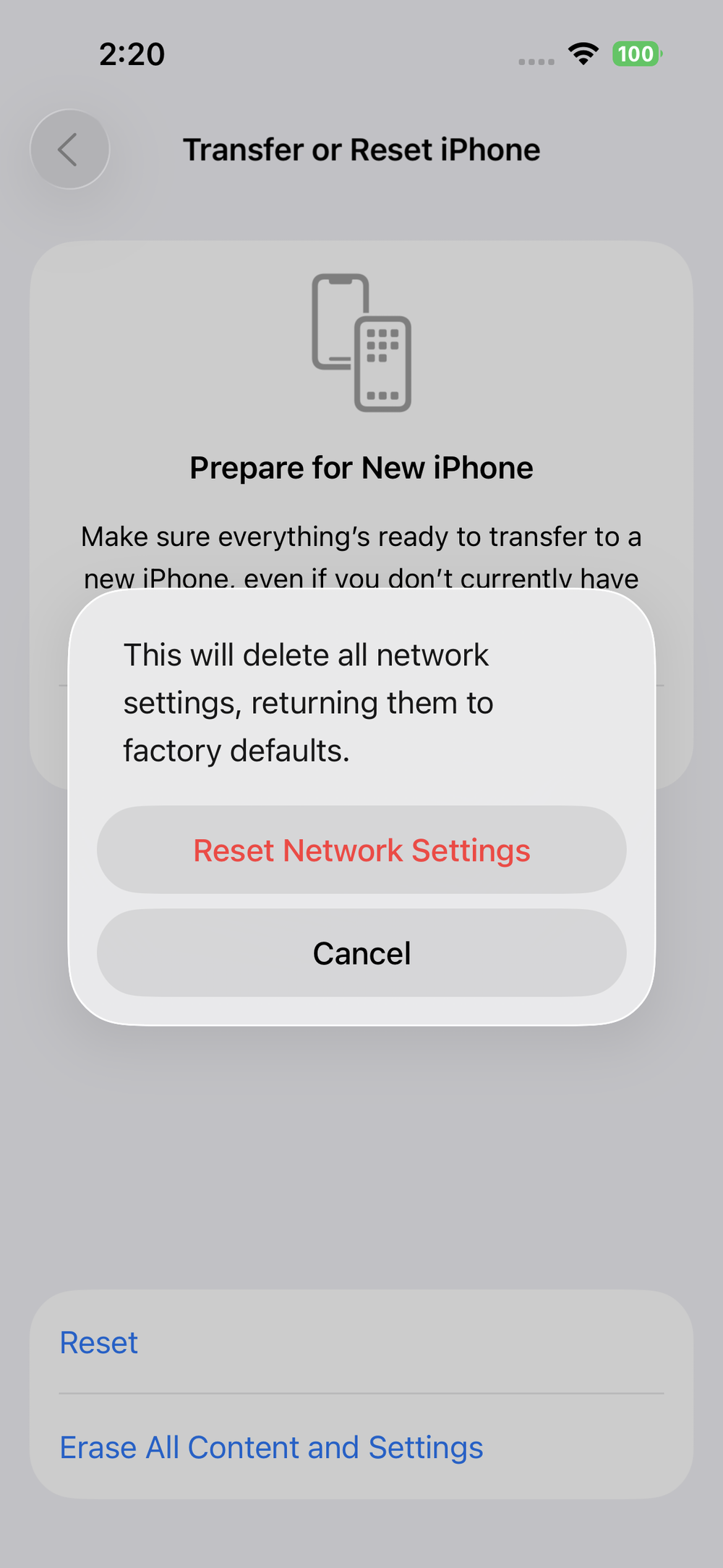Screen dimensions: 723x1568
Task: Confirm Reset Network Settings
Action: (x=361, y=850)
